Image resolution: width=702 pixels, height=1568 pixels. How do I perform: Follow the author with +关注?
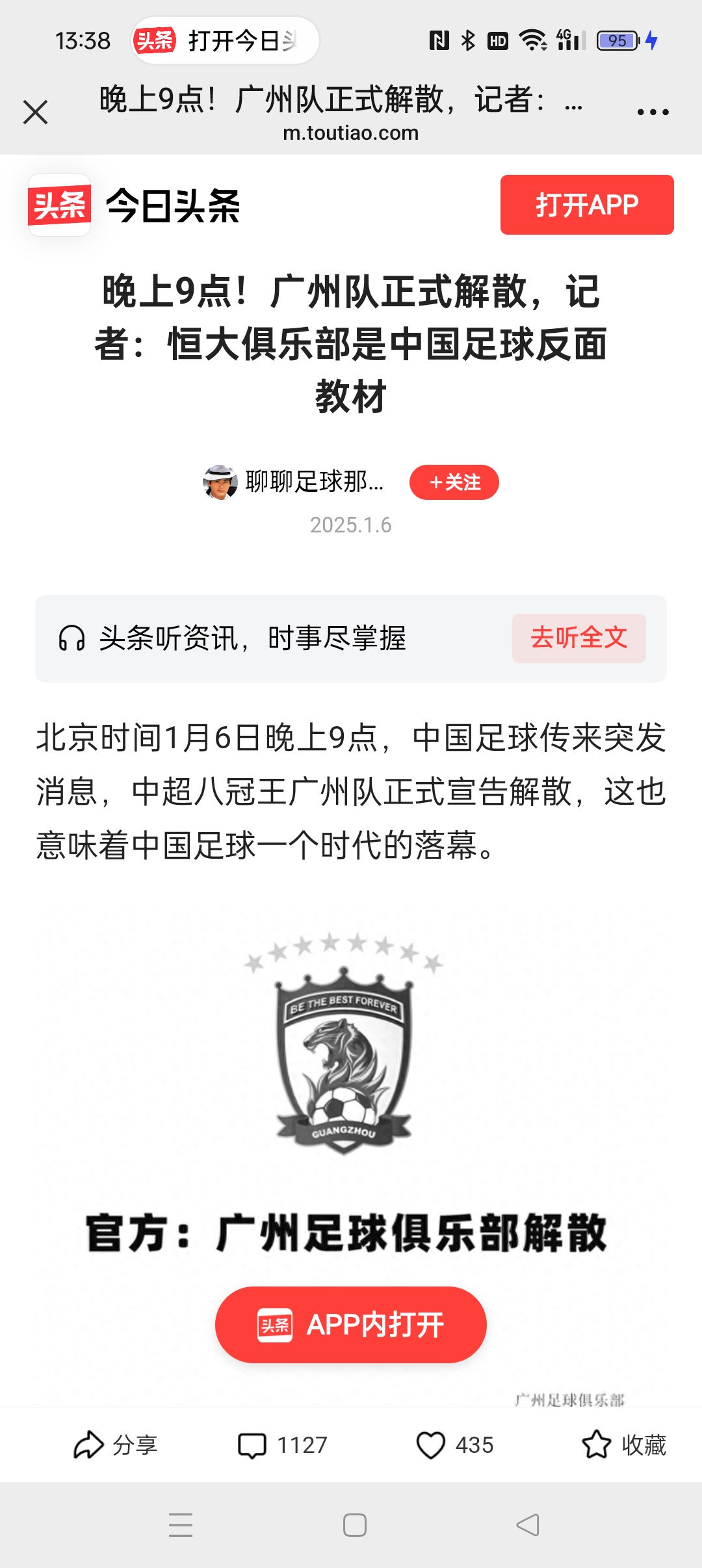[x=454, y=482]
